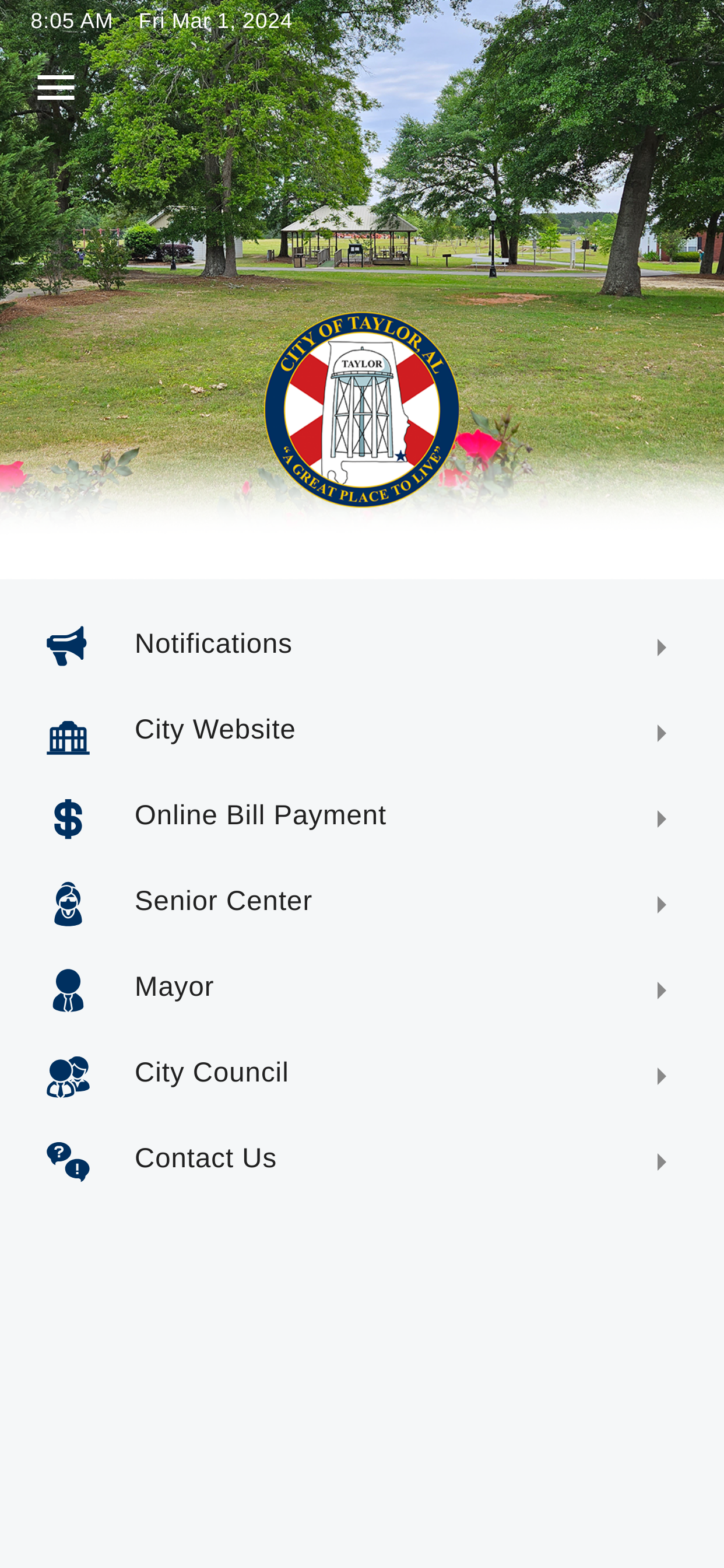Open the Senior Center section
This screenshot has width=724, height=1568.
[x=361, y=902]
